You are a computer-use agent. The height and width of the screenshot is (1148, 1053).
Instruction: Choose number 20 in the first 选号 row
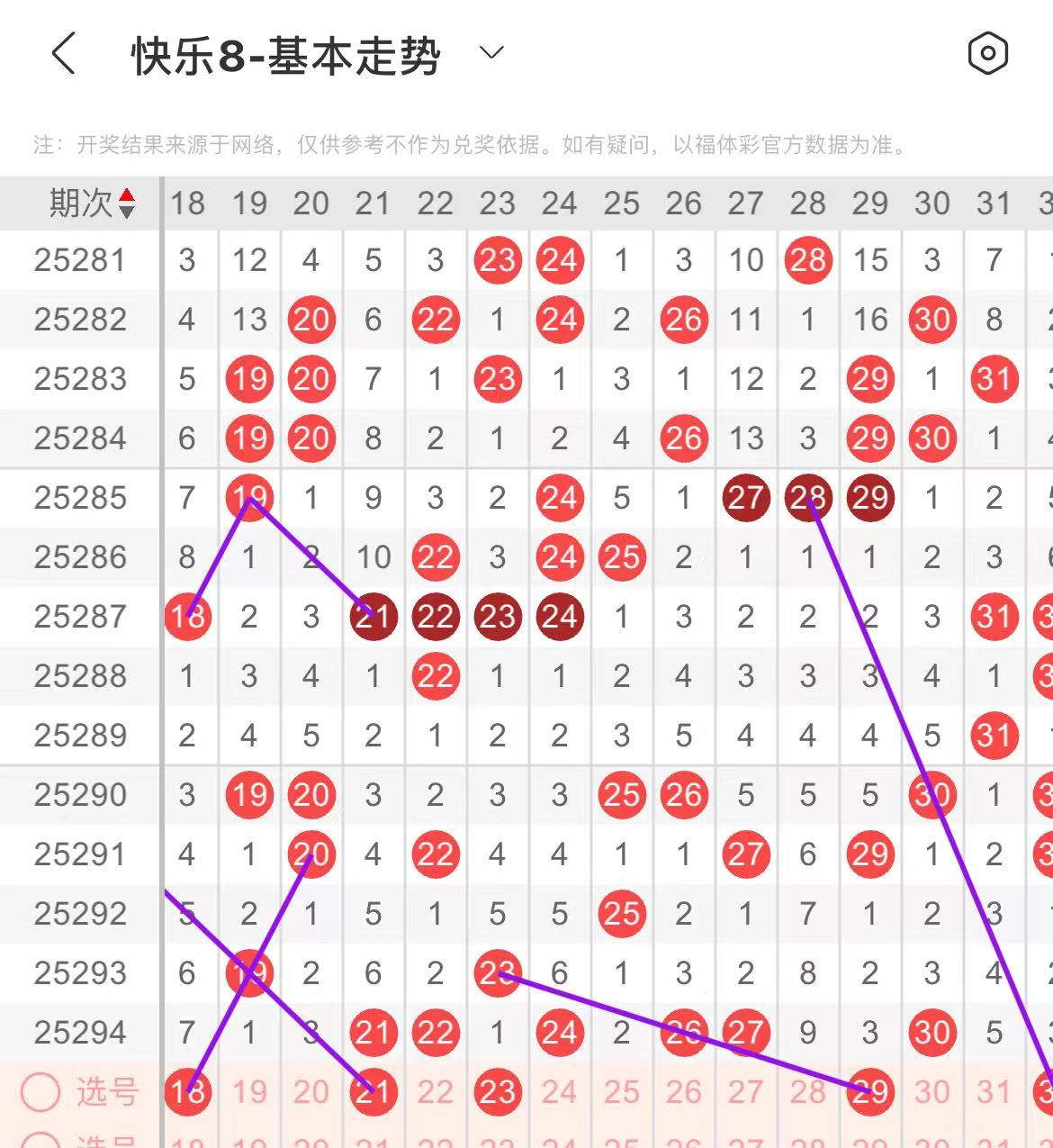click(311, 1092)
